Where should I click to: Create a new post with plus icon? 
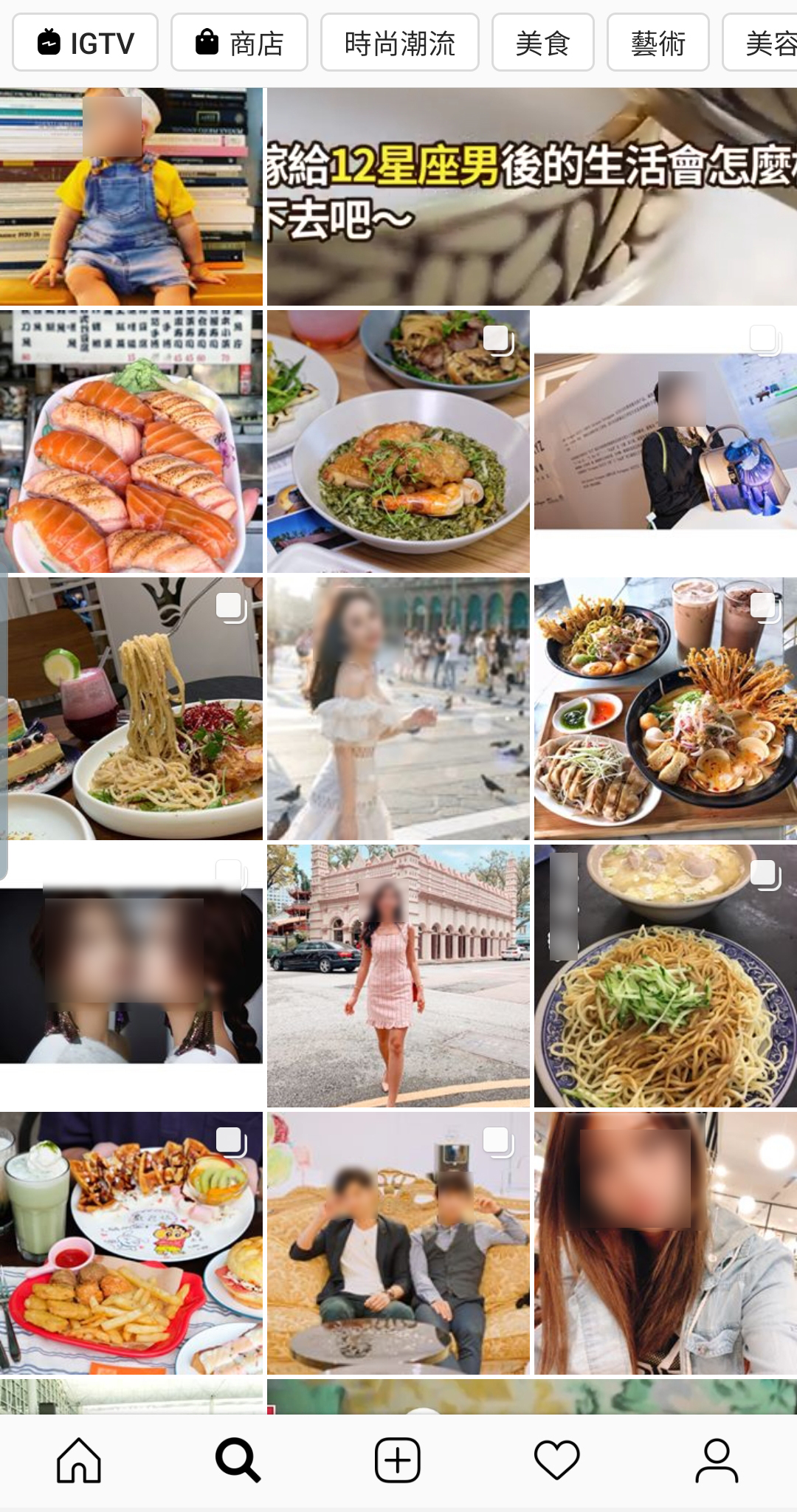pos(398,1460)
